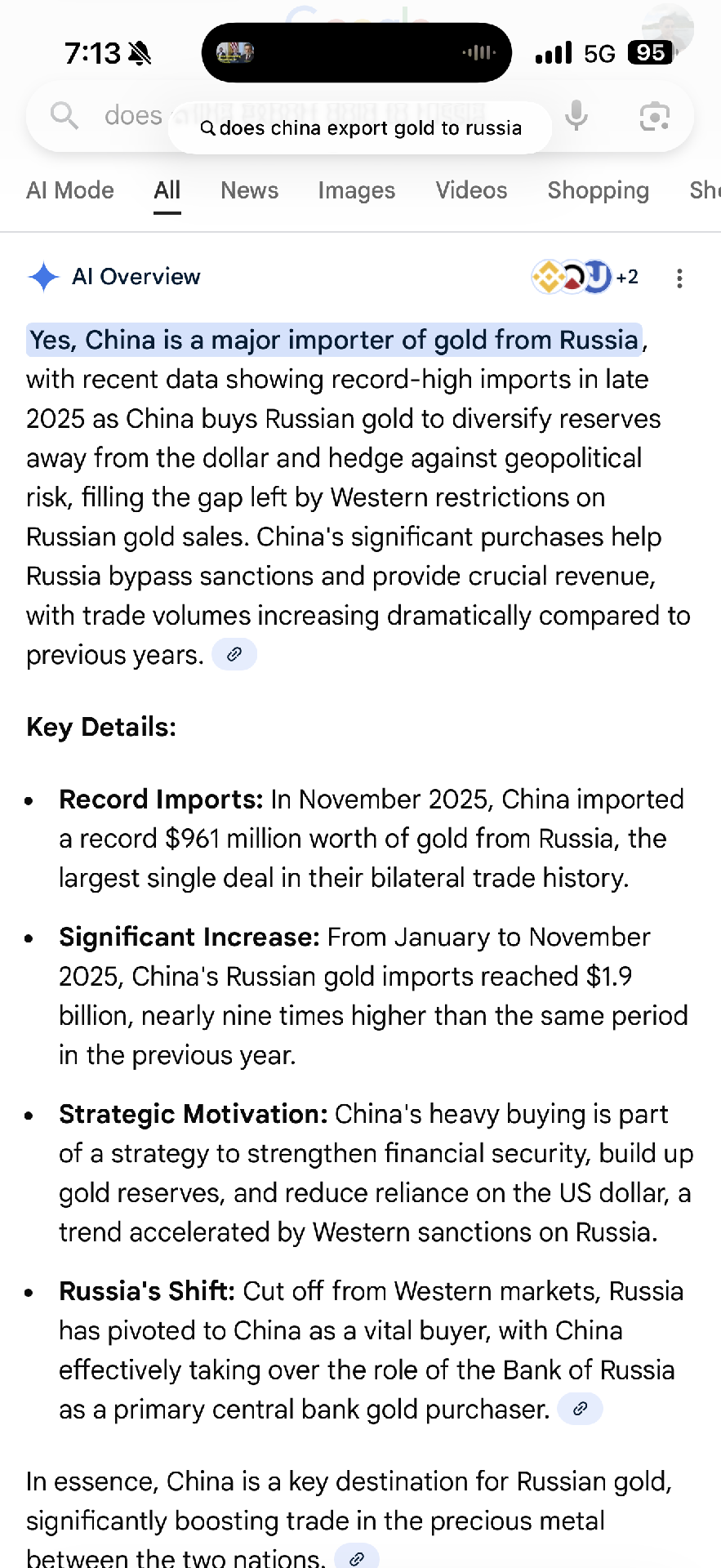Screen dimensions: 721x1568
Task: Switch to the AI Mode tab
Action: (x=70, y=190)
